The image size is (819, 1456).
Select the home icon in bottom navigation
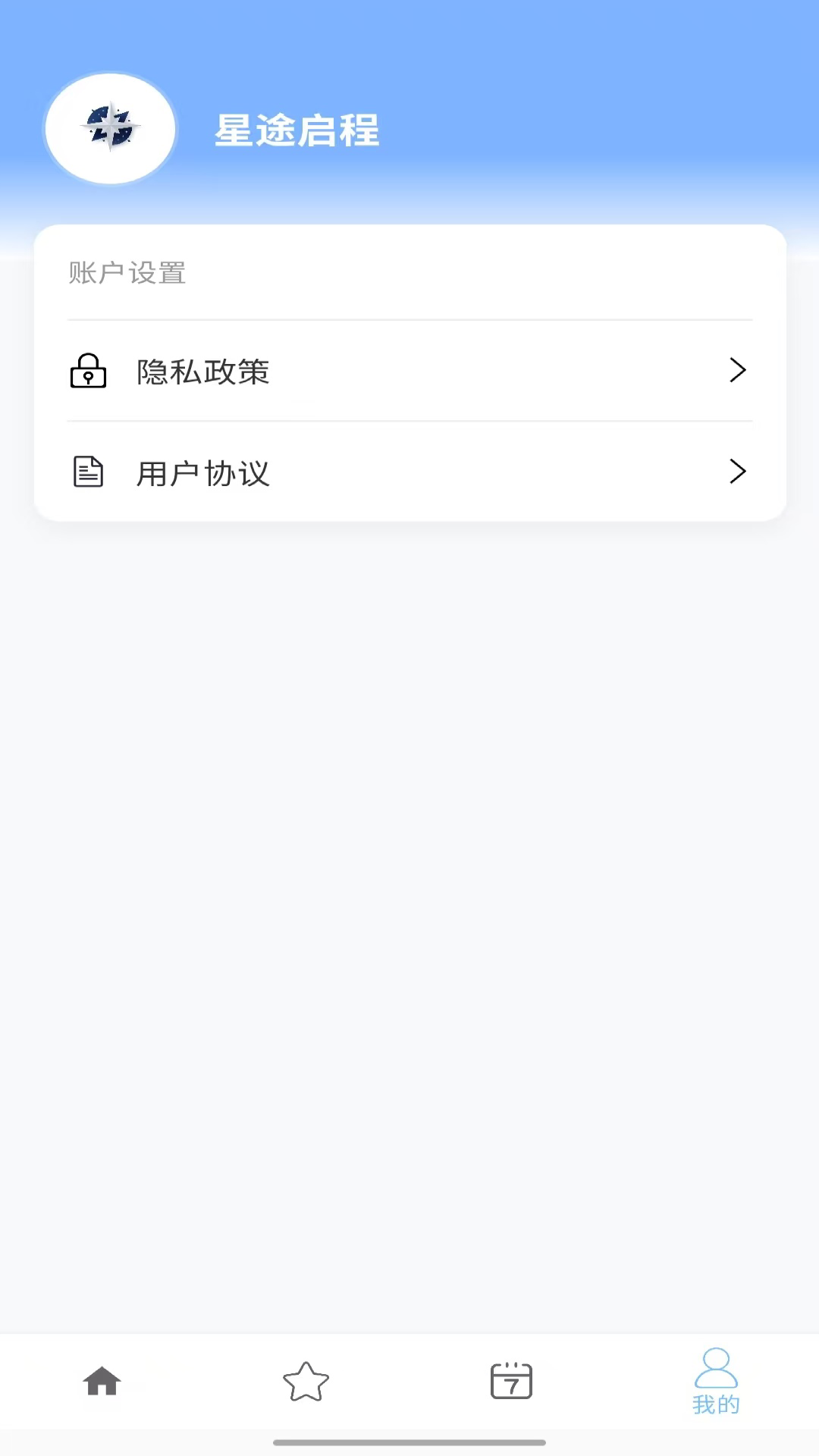(102, 1382)
